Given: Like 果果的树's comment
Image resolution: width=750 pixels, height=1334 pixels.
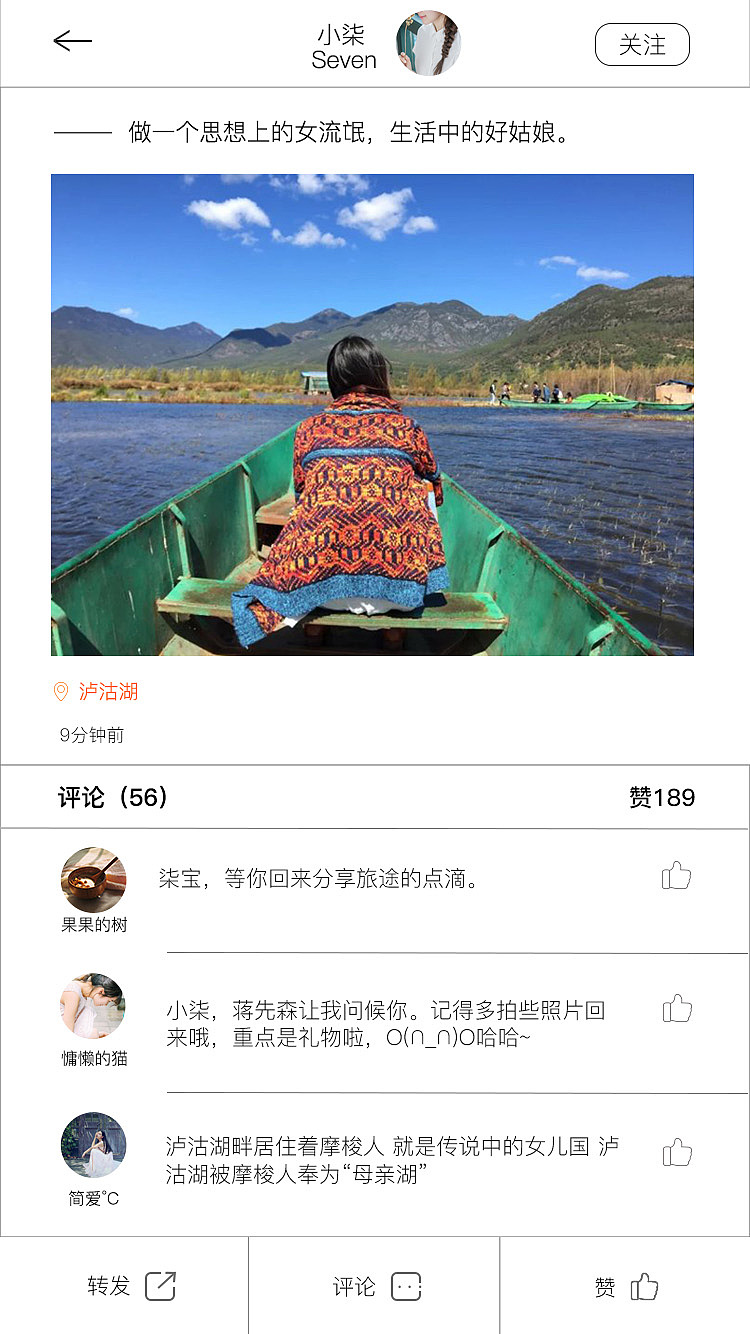Looking at the screenshot, I should [x=677, y=876].
